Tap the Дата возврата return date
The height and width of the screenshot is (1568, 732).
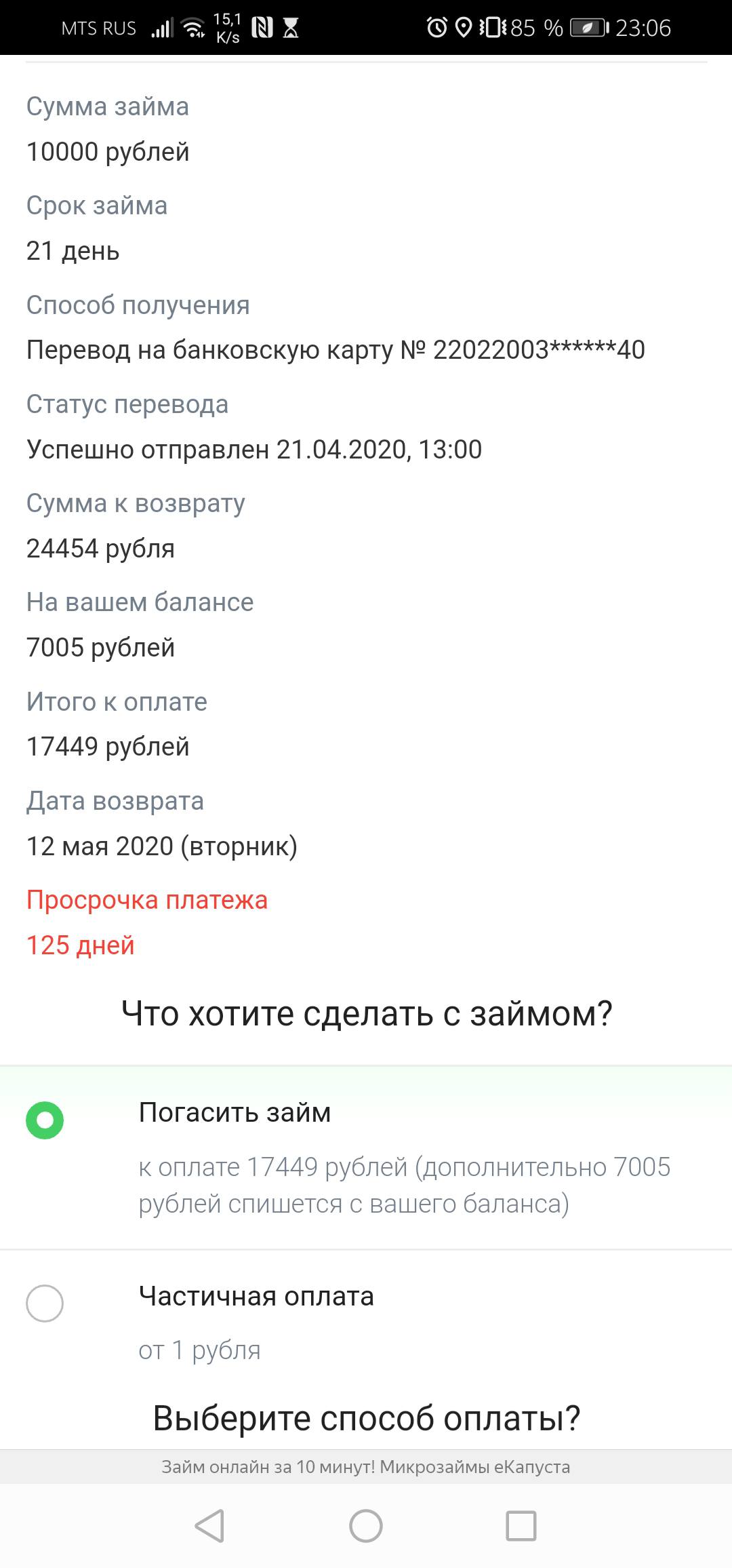tap(114, 801)
